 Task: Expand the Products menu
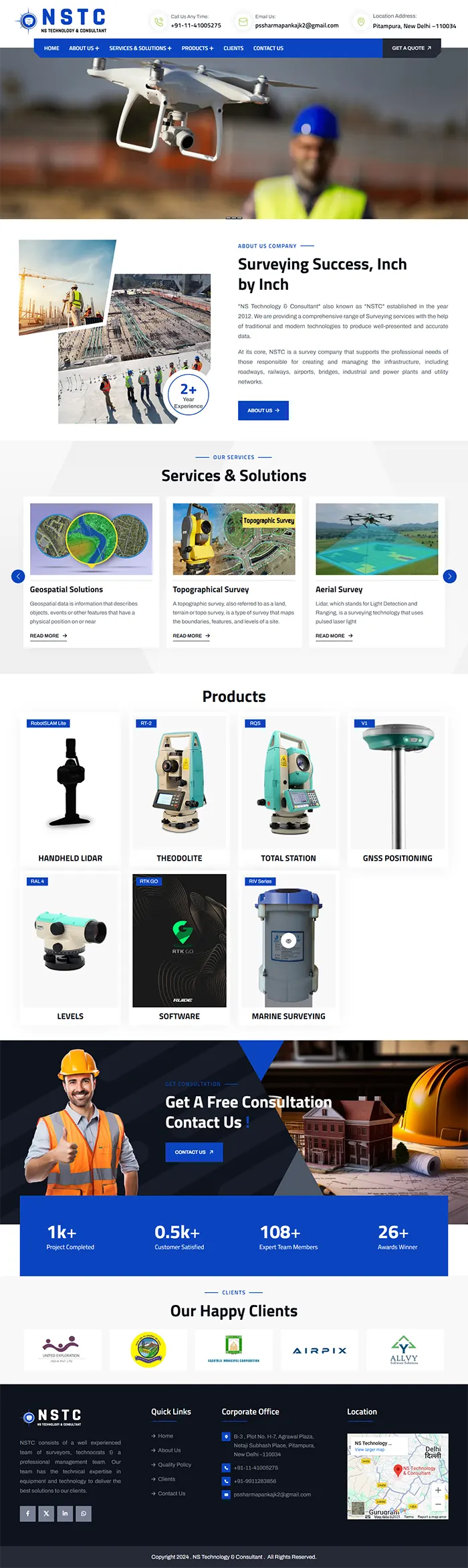197,48
